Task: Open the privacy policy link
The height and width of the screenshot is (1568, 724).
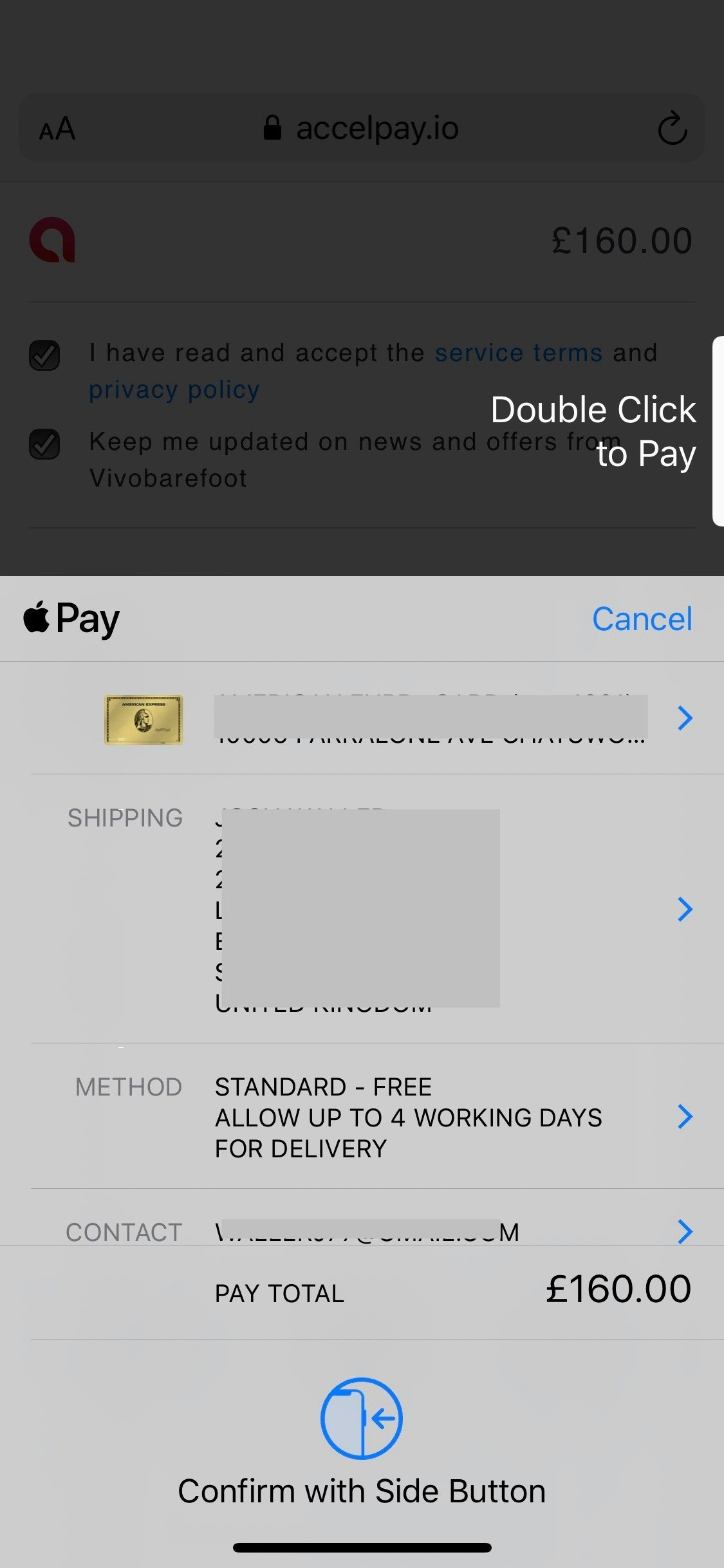Action: pos(174,389)
